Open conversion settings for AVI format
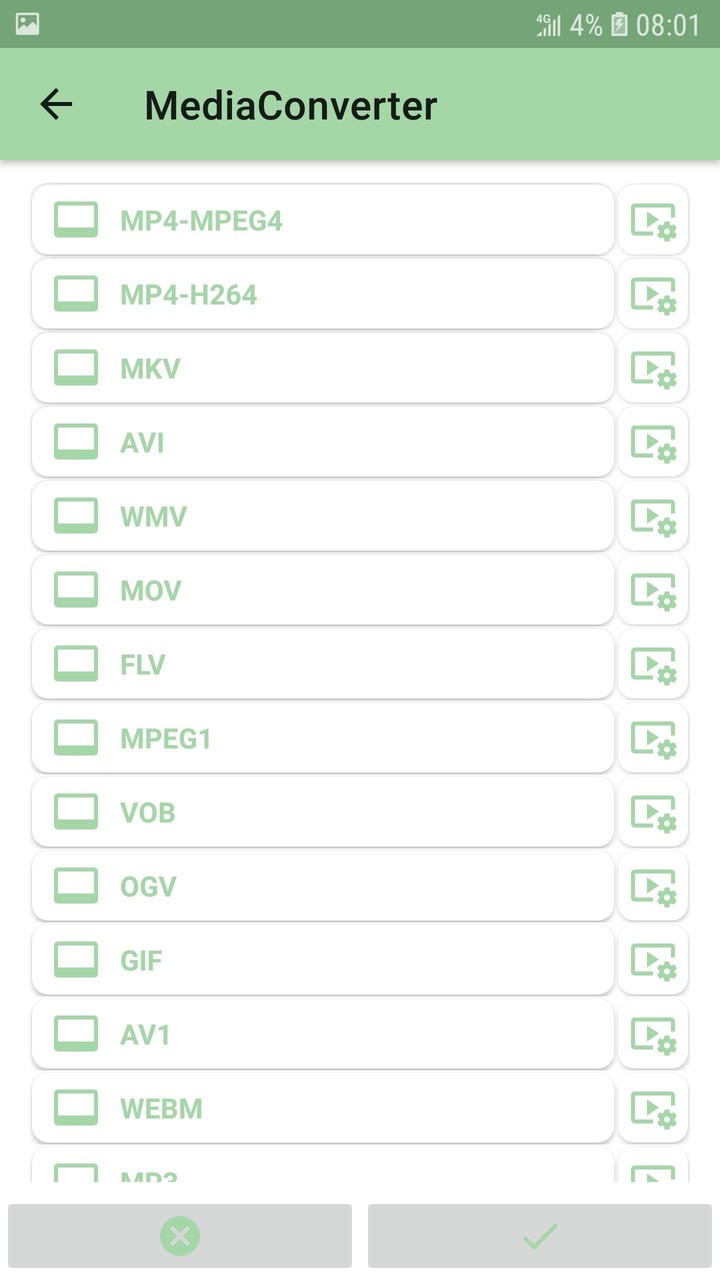The width and height of the screenshot is (720, 1280). [653, 442]
